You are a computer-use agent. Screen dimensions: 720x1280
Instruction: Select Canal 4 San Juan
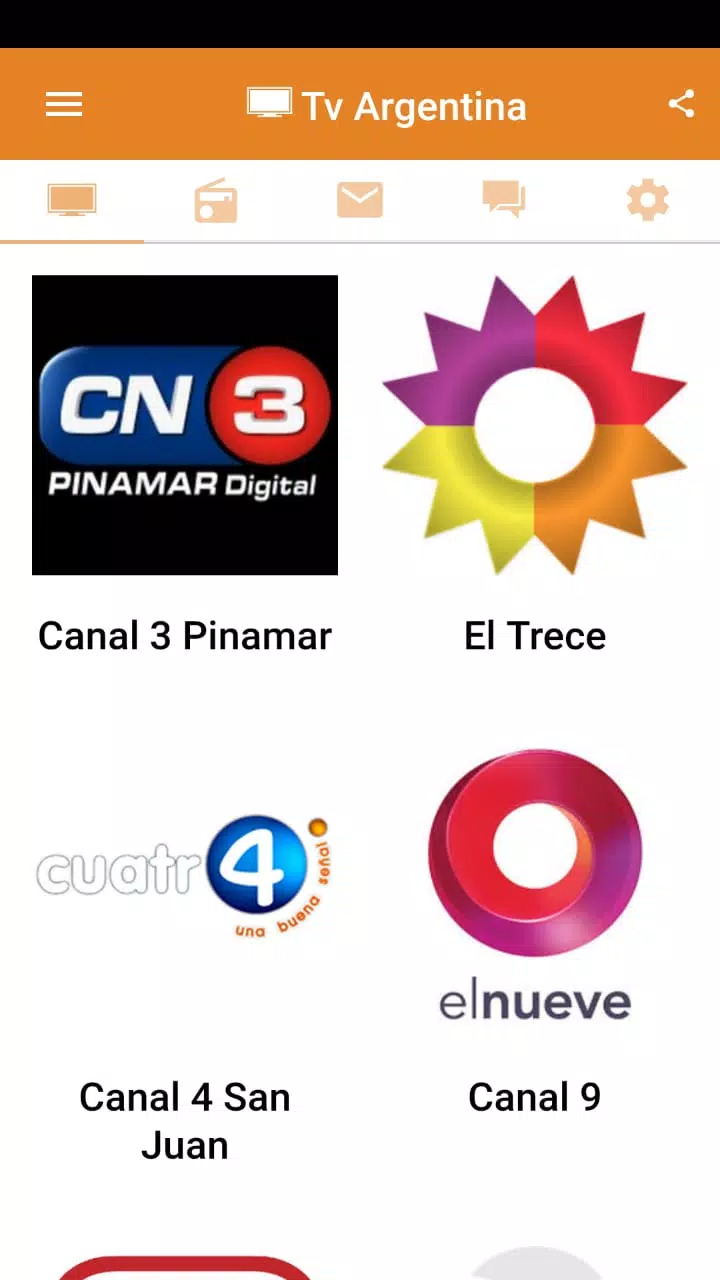tap(185, 950)
